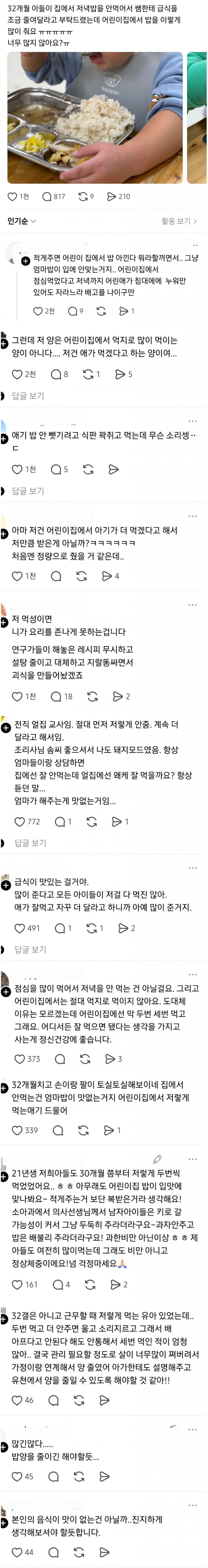Image resolution: width=208 pixels, height=1568 pixels.
Task: Open overflow menu on the 아마 저건 어린이집에서 comment
Action: [x=193, y=516]
